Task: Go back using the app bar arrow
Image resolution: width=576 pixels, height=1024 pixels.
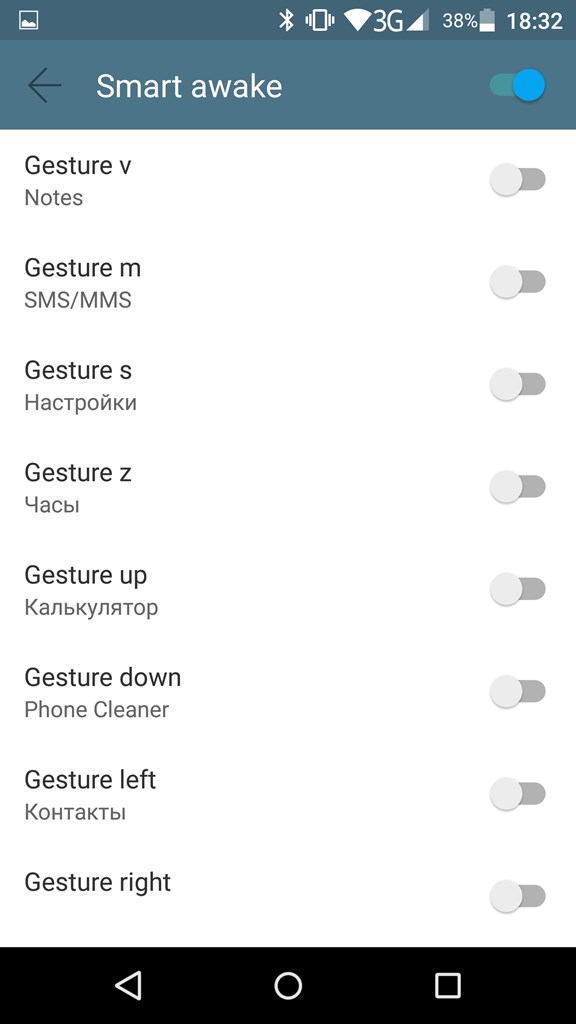Action: (x=44, y=86)
